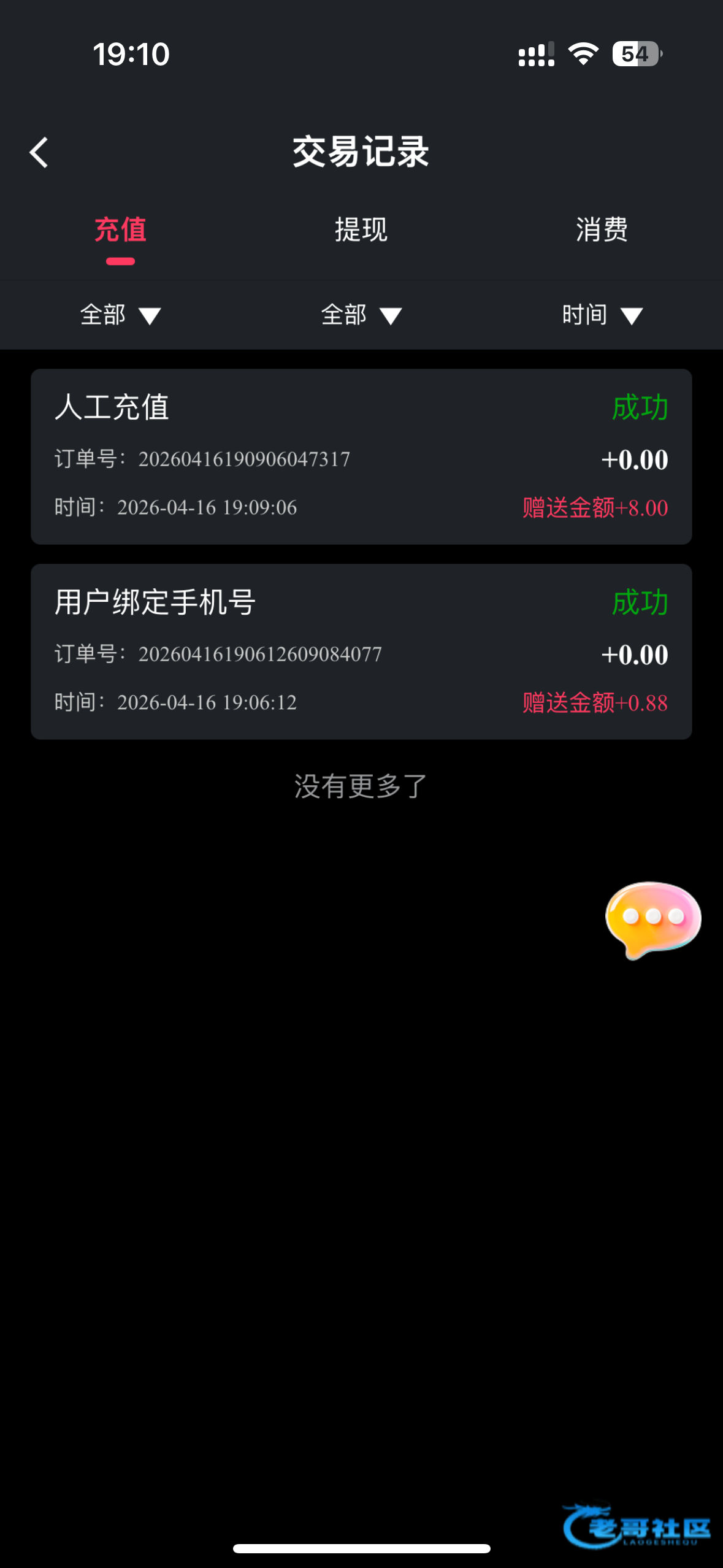
Task: Select the 充值 tab
Action: [120, 230]
